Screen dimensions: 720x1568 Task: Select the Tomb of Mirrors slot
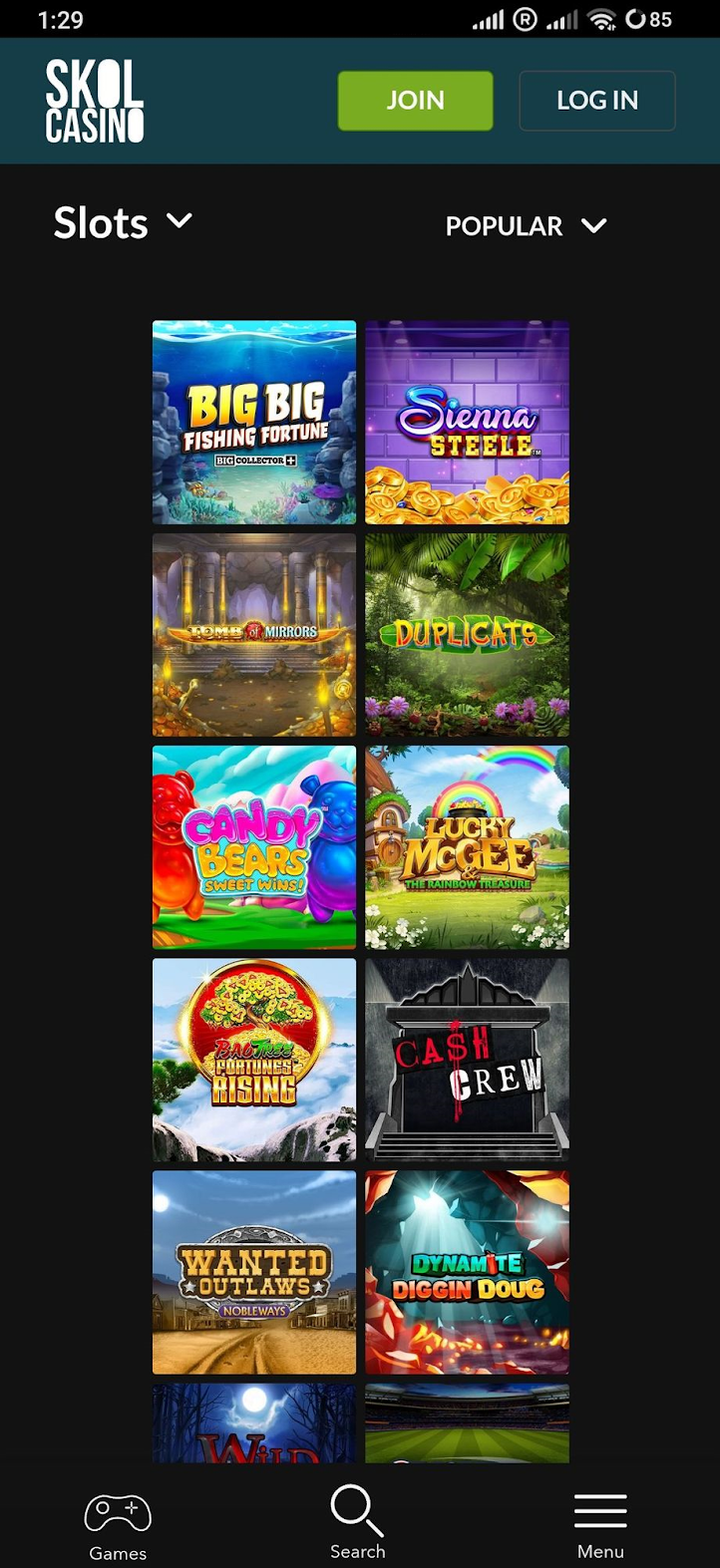coord(254,635)
